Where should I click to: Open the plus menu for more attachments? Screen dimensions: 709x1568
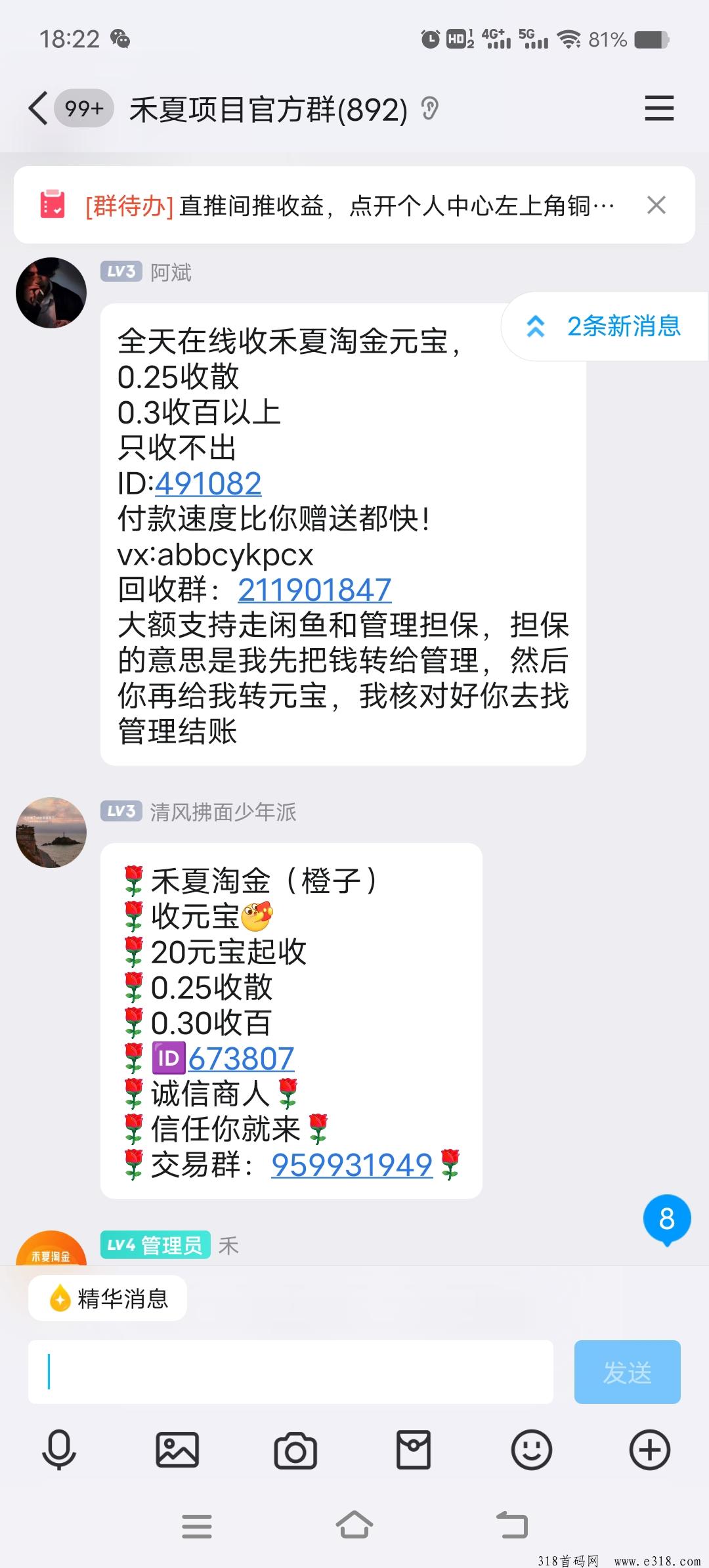[650, 1450]
